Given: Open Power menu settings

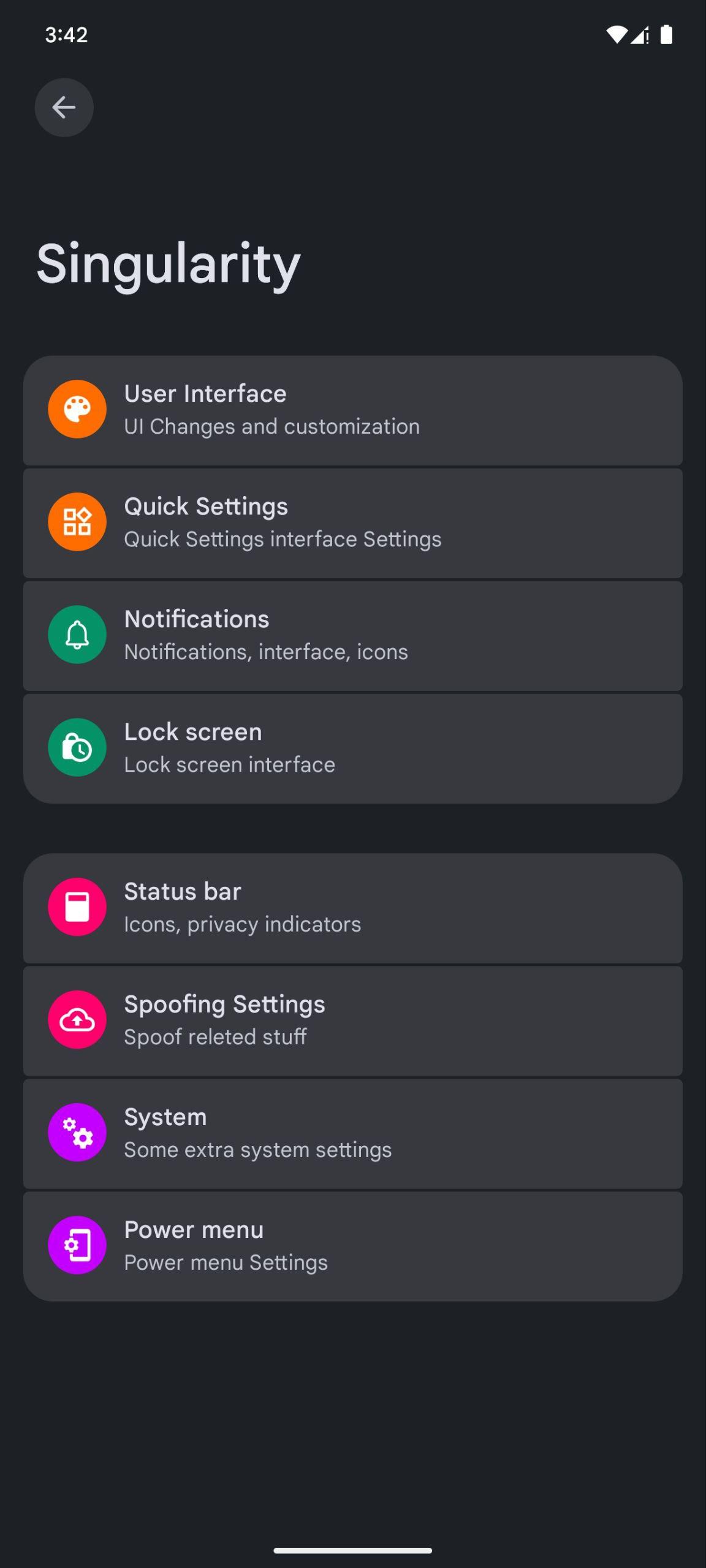Looking at the screenshot, I should click(353, 1246).
